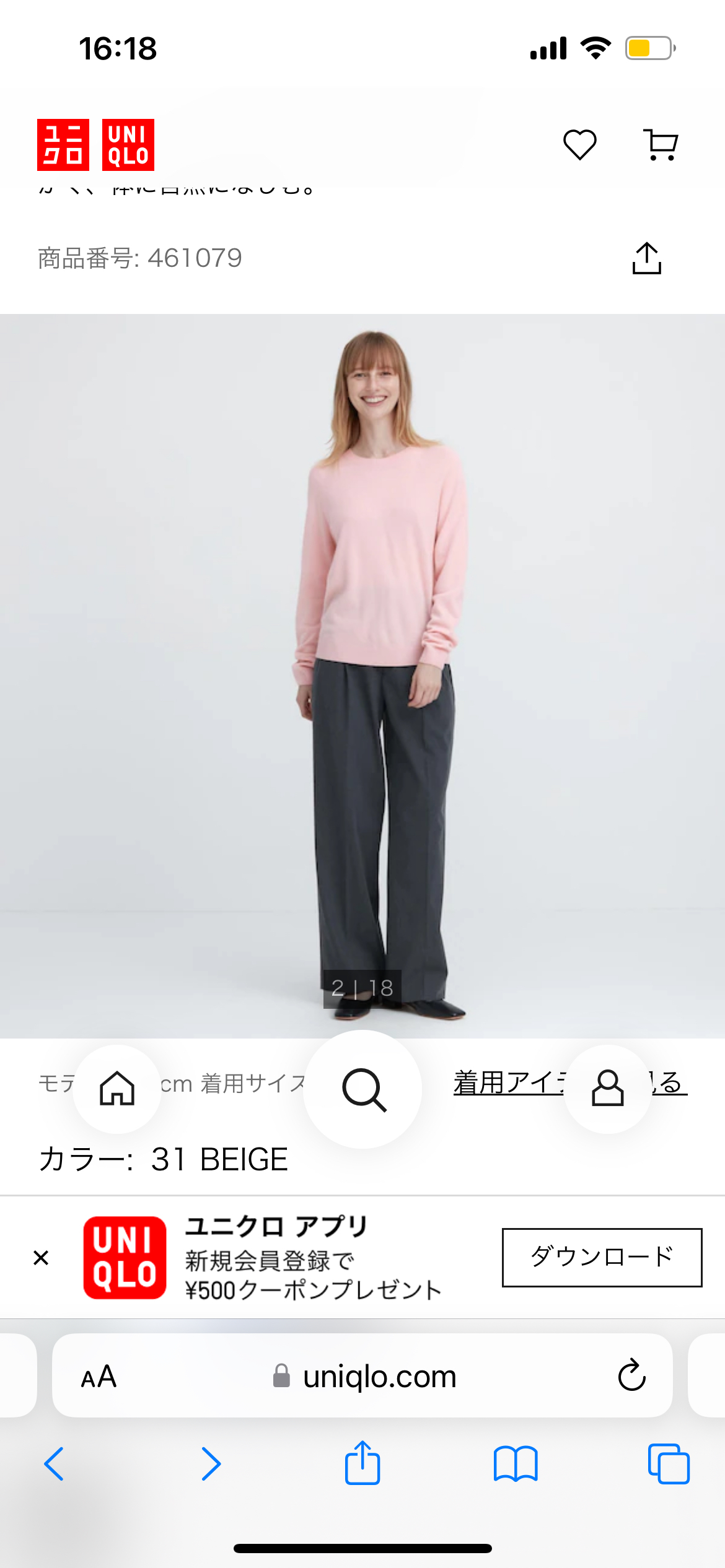Open the Safari share sheet

(362, 1463)
